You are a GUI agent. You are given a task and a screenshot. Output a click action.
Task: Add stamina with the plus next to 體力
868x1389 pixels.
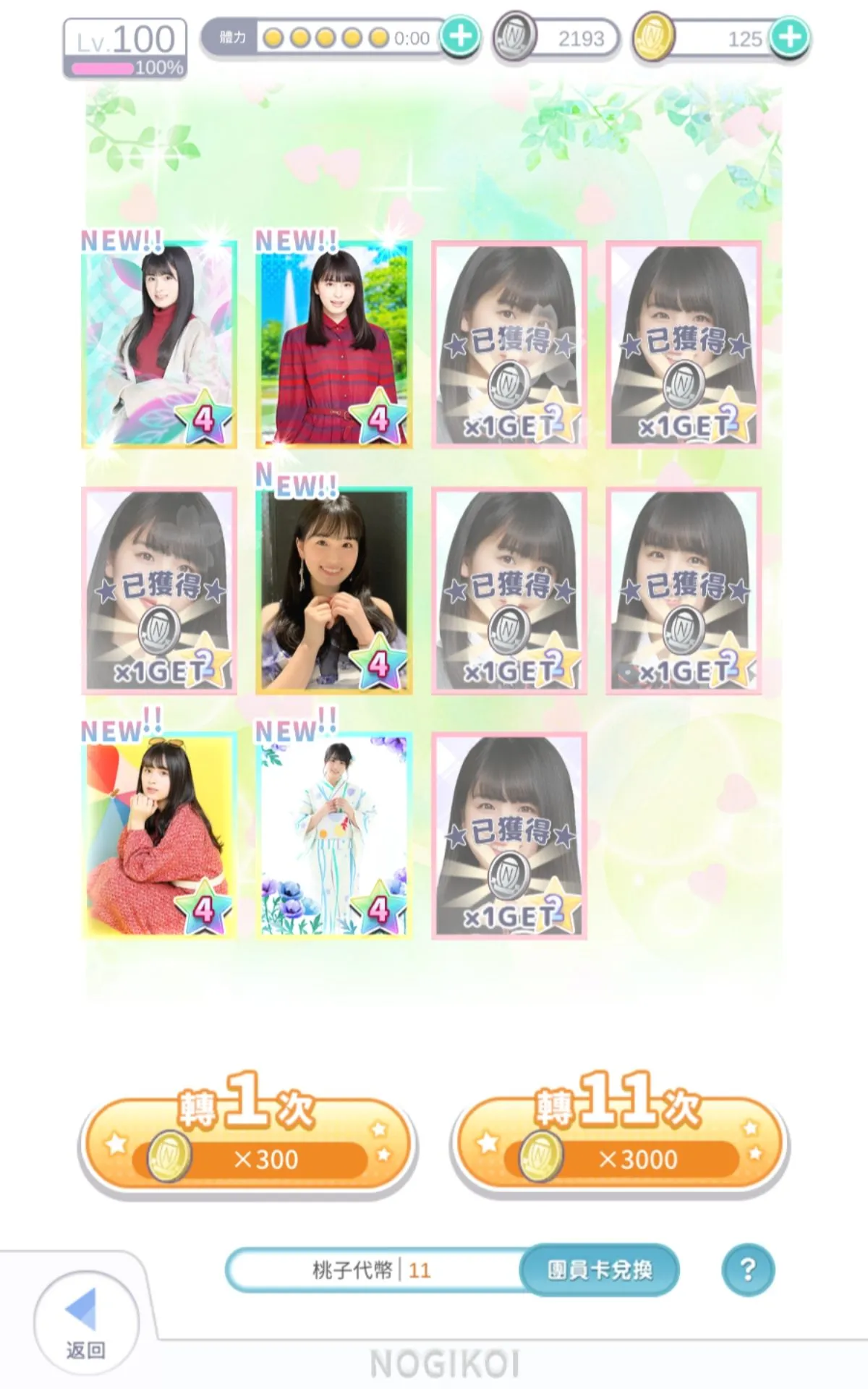click(460, 36)
